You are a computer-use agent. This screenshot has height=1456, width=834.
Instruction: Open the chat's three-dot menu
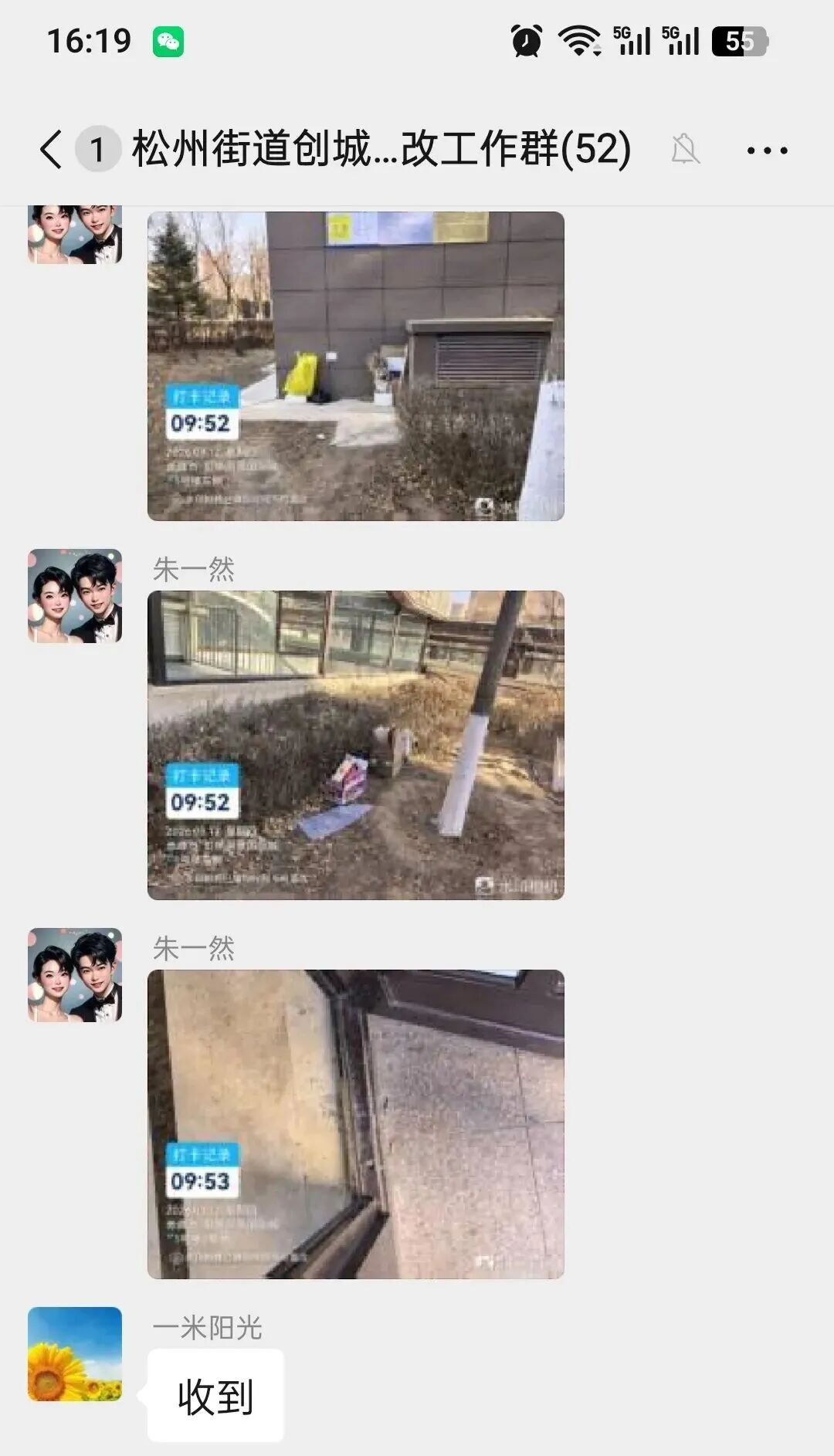click(x=767, y=150)
